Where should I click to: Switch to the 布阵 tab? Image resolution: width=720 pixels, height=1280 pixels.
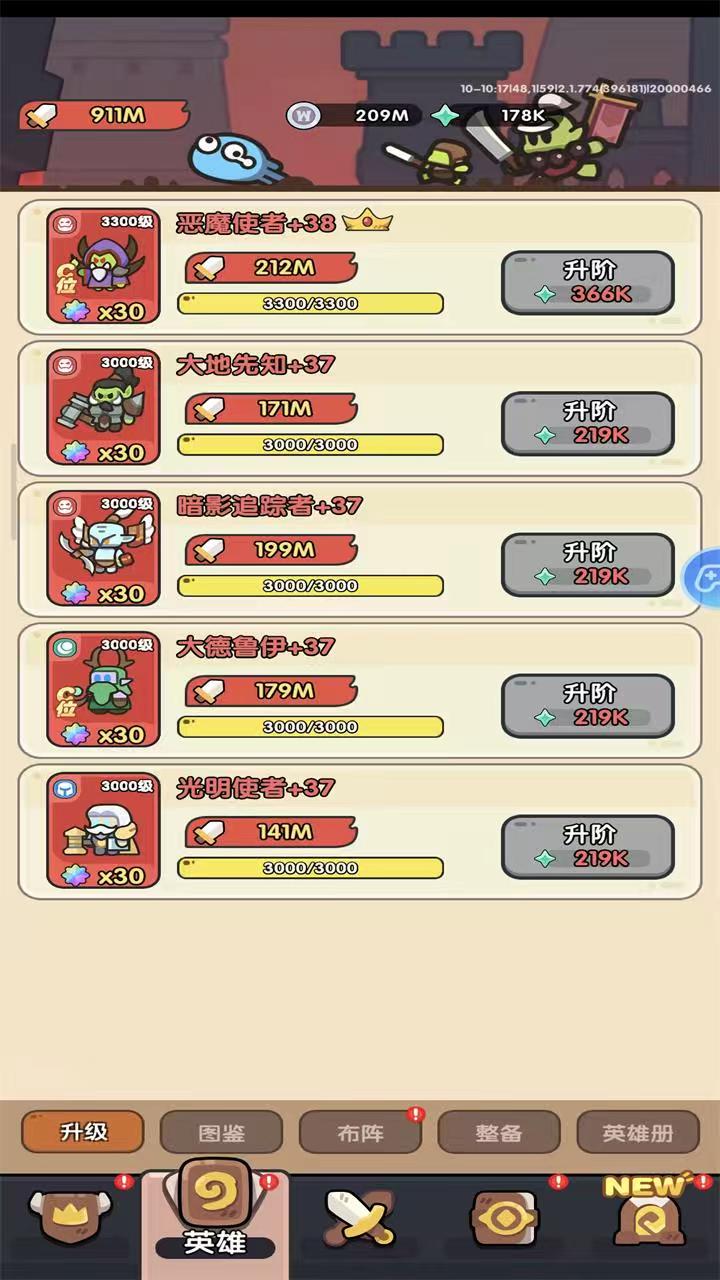coord(360,1133)
